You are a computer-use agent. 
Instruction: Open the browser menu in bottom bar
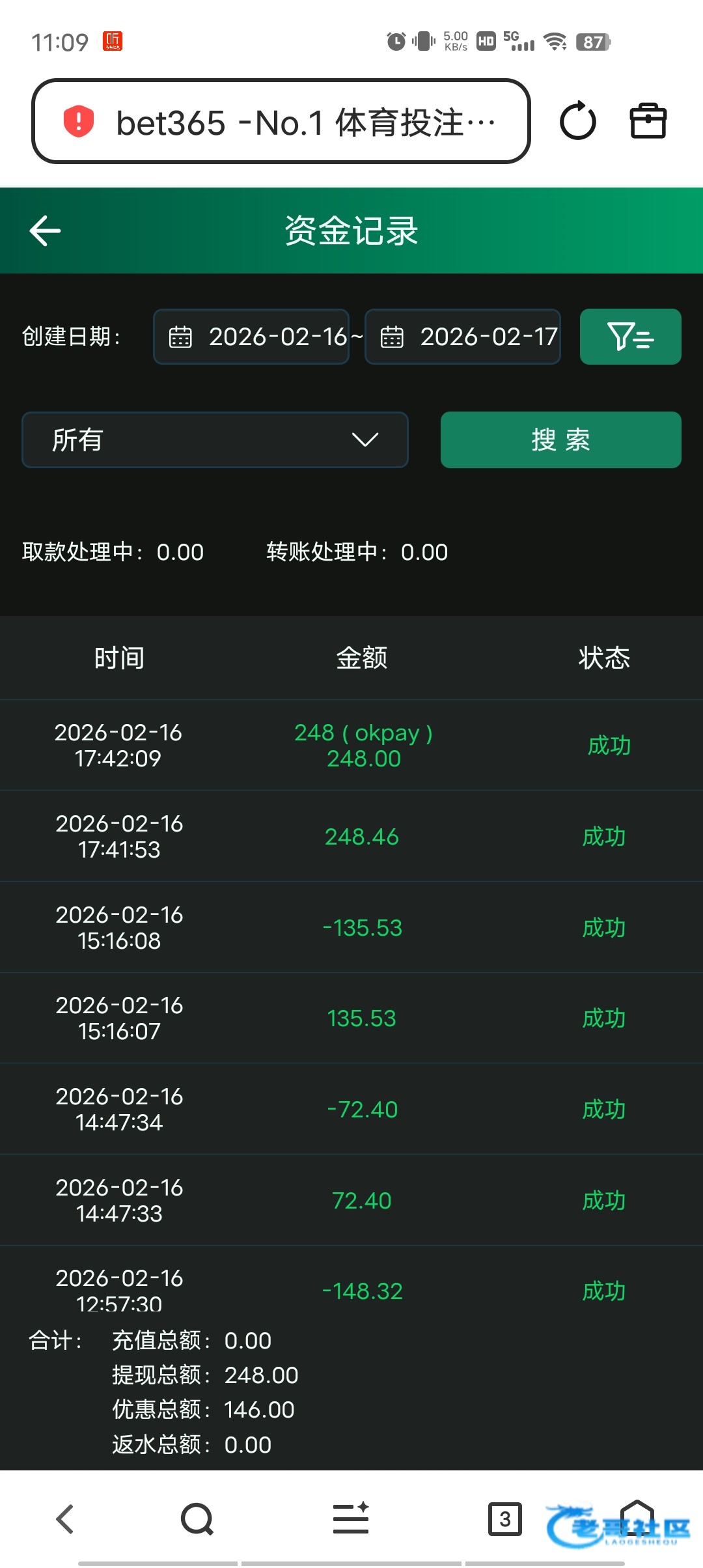351,1519
